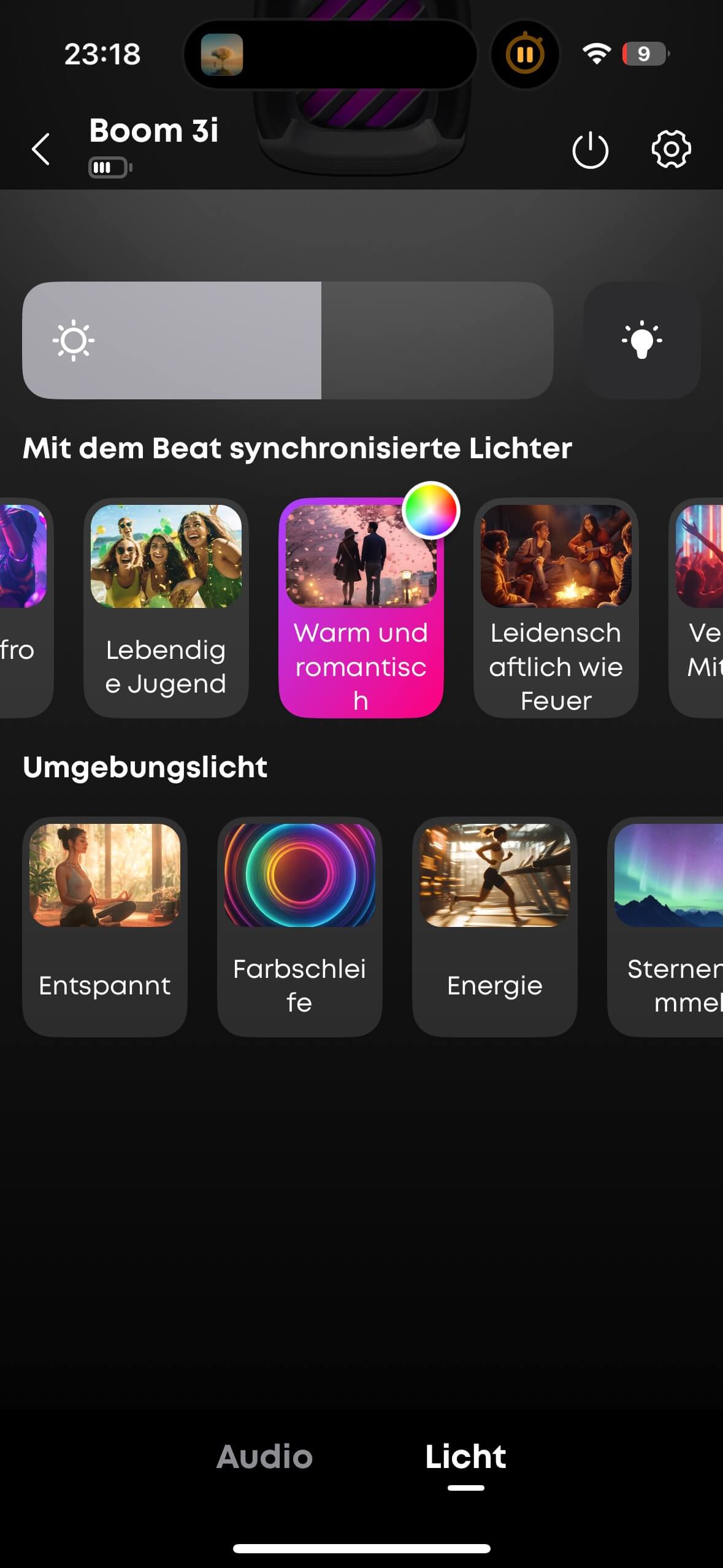
Task: Tap the speaker power button
Action: 590,149
